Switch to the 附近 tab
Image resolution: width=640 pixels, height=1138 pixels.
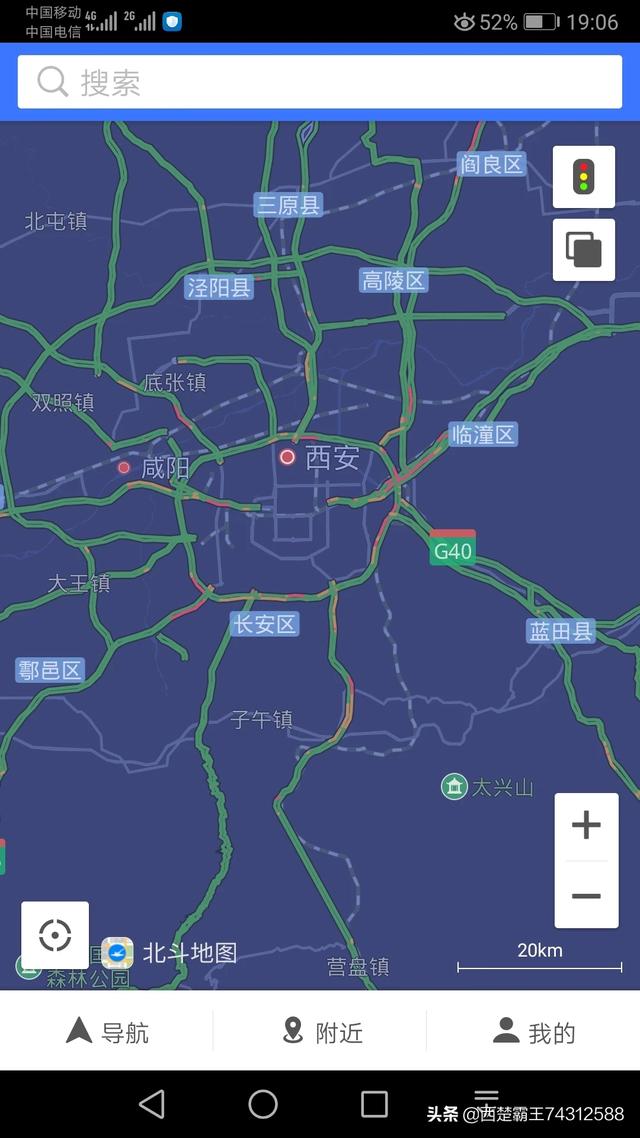(x=321, y=1031)
